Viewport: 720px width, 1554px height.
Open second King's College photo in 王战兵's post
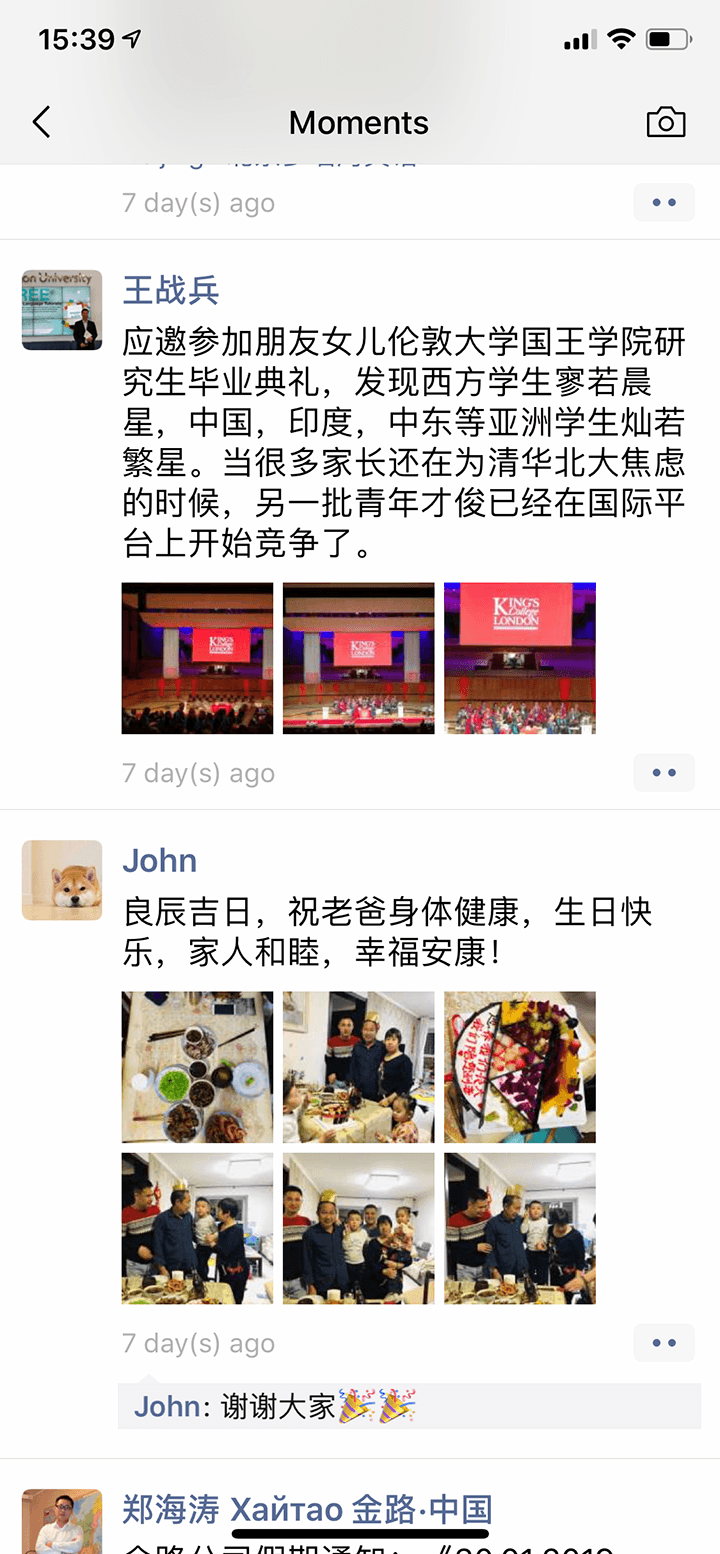coord(358,658)
